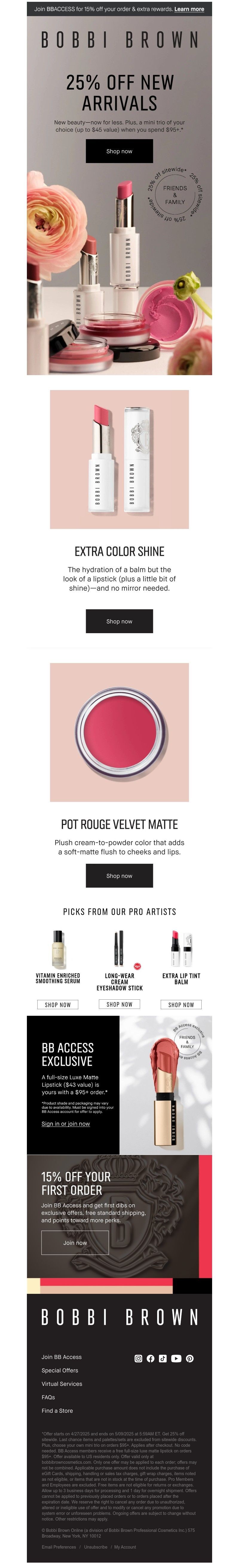Open Email Preferences link
This screenshot has height=1568, width=239.
pos(59,1547)
